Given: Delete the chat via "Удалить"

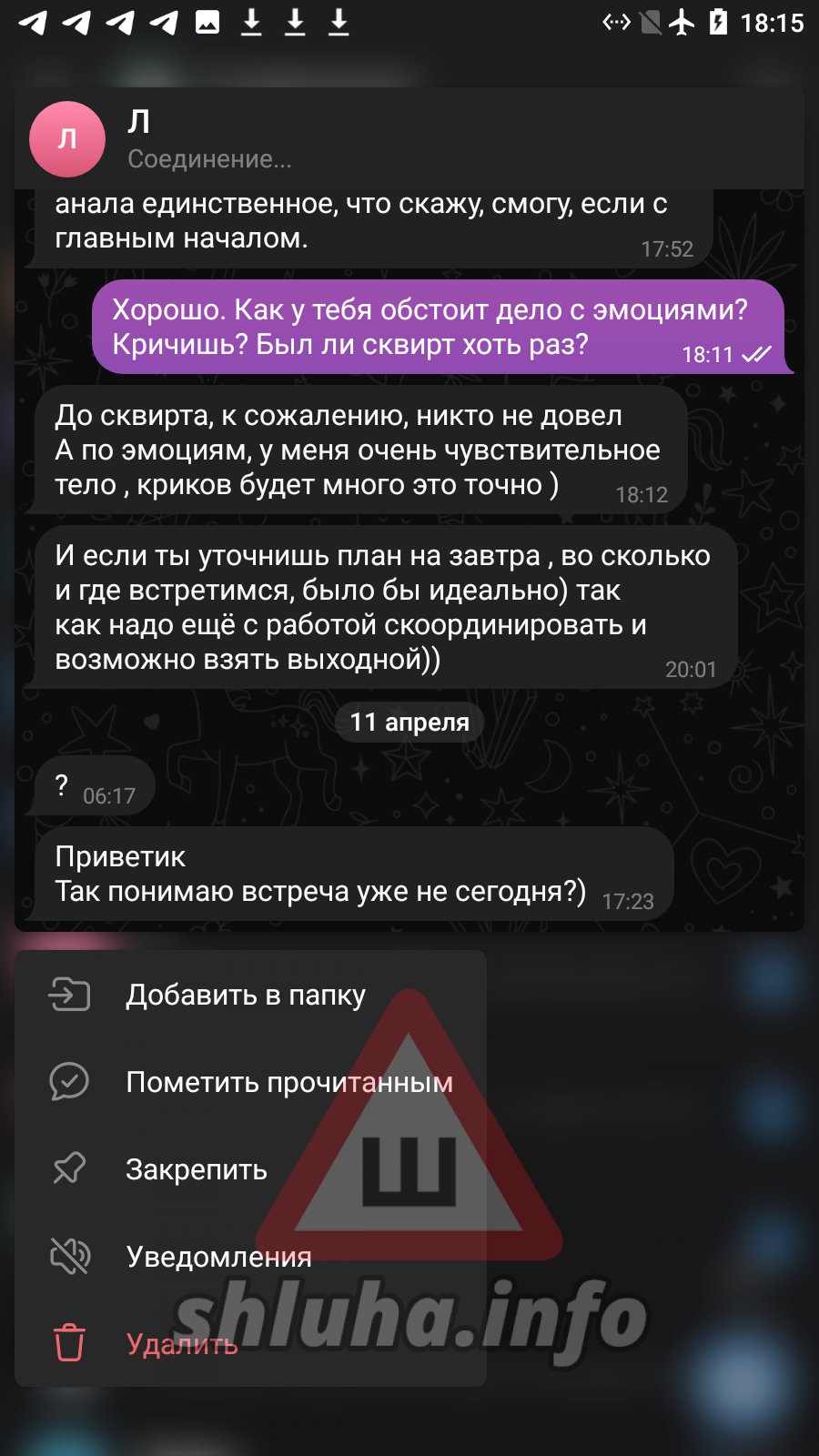Looking at the screenshot, I should point(250,1344).
